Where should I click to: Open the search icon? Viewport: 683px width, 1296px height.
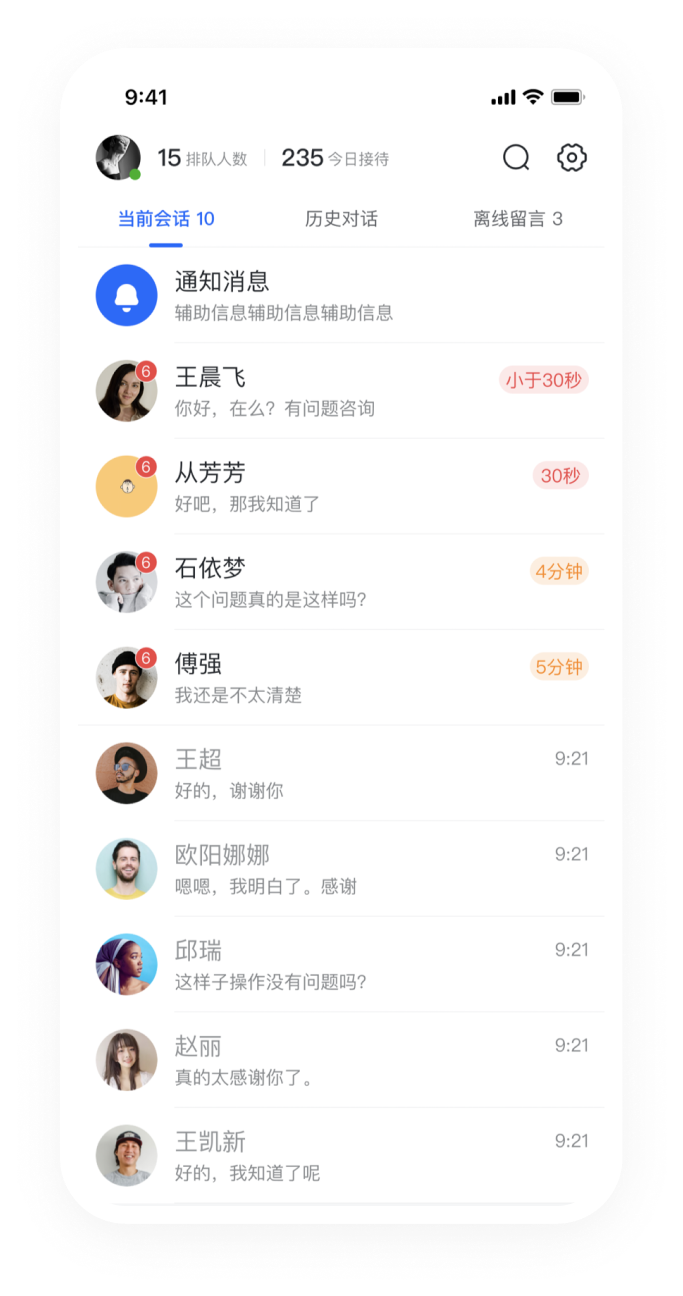(516, 158)
